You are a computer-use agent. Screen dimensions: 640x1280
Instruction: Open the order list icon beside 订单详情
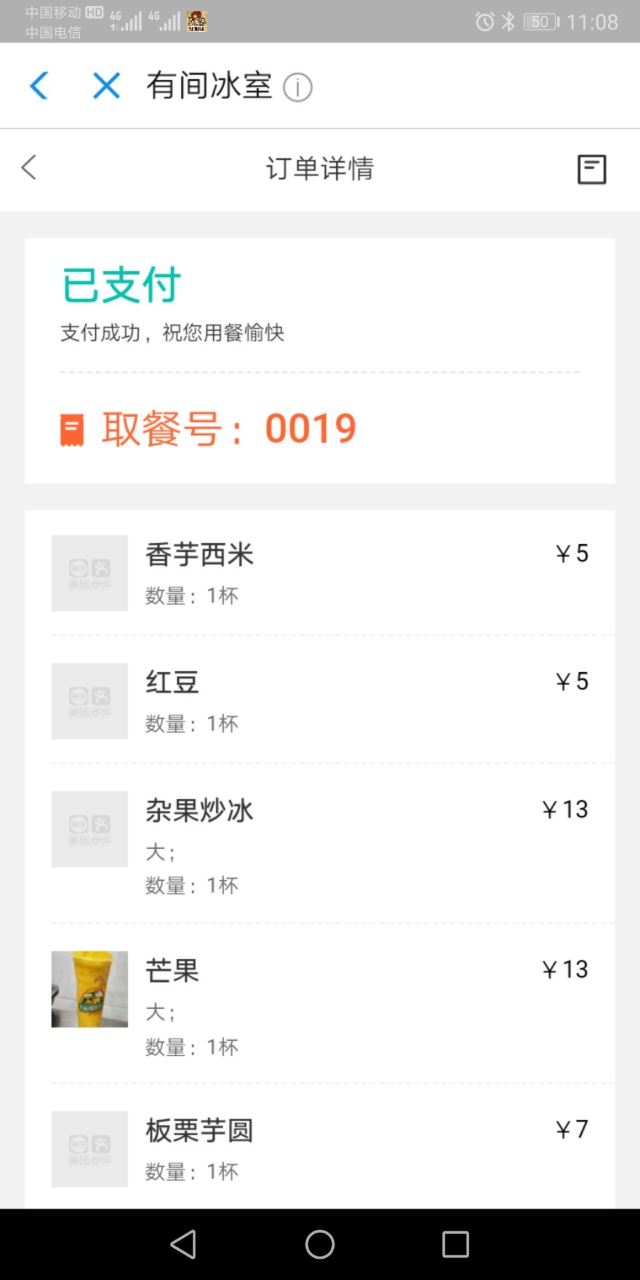[x=592, y=169]
